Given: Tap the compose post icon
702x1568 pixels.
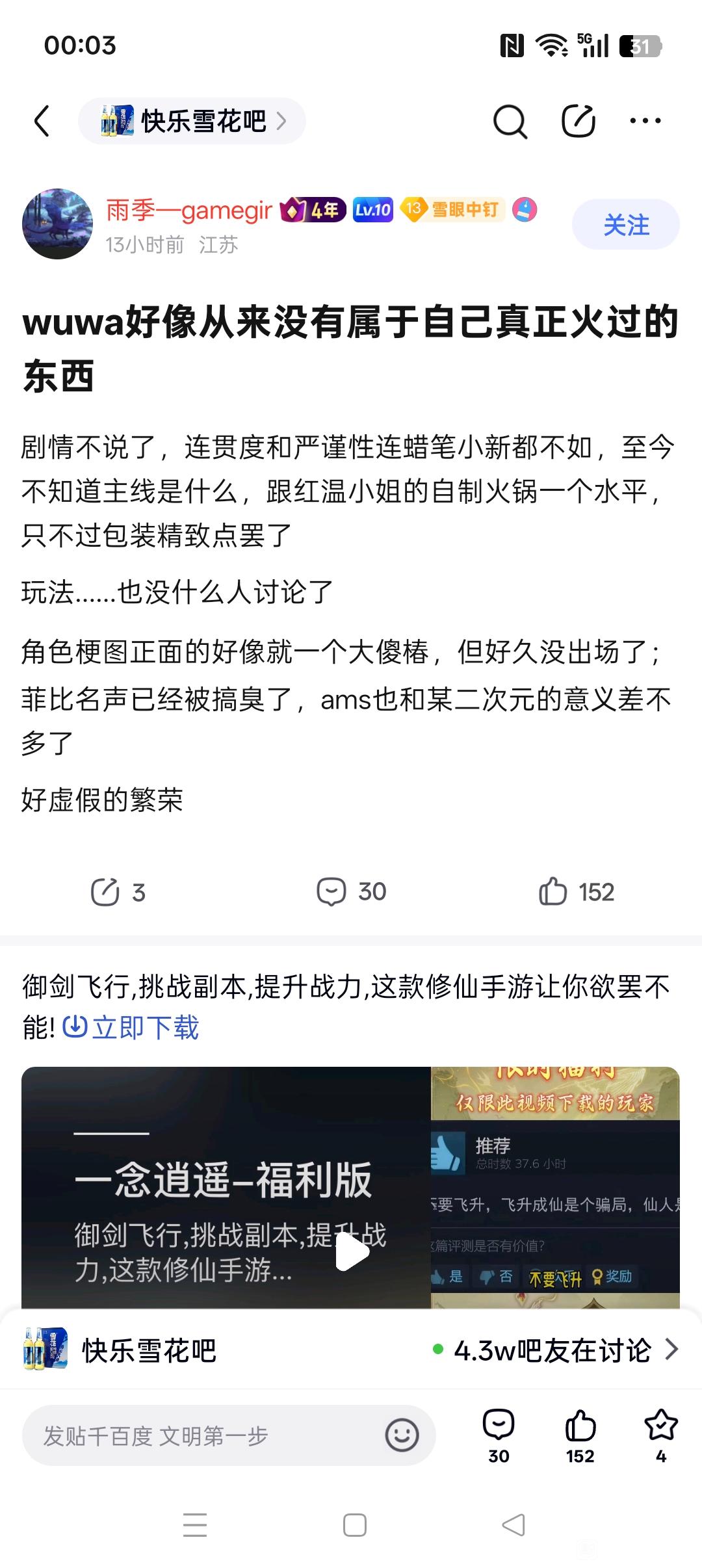Looking at the screenshot, I should (x=578, y=121).
